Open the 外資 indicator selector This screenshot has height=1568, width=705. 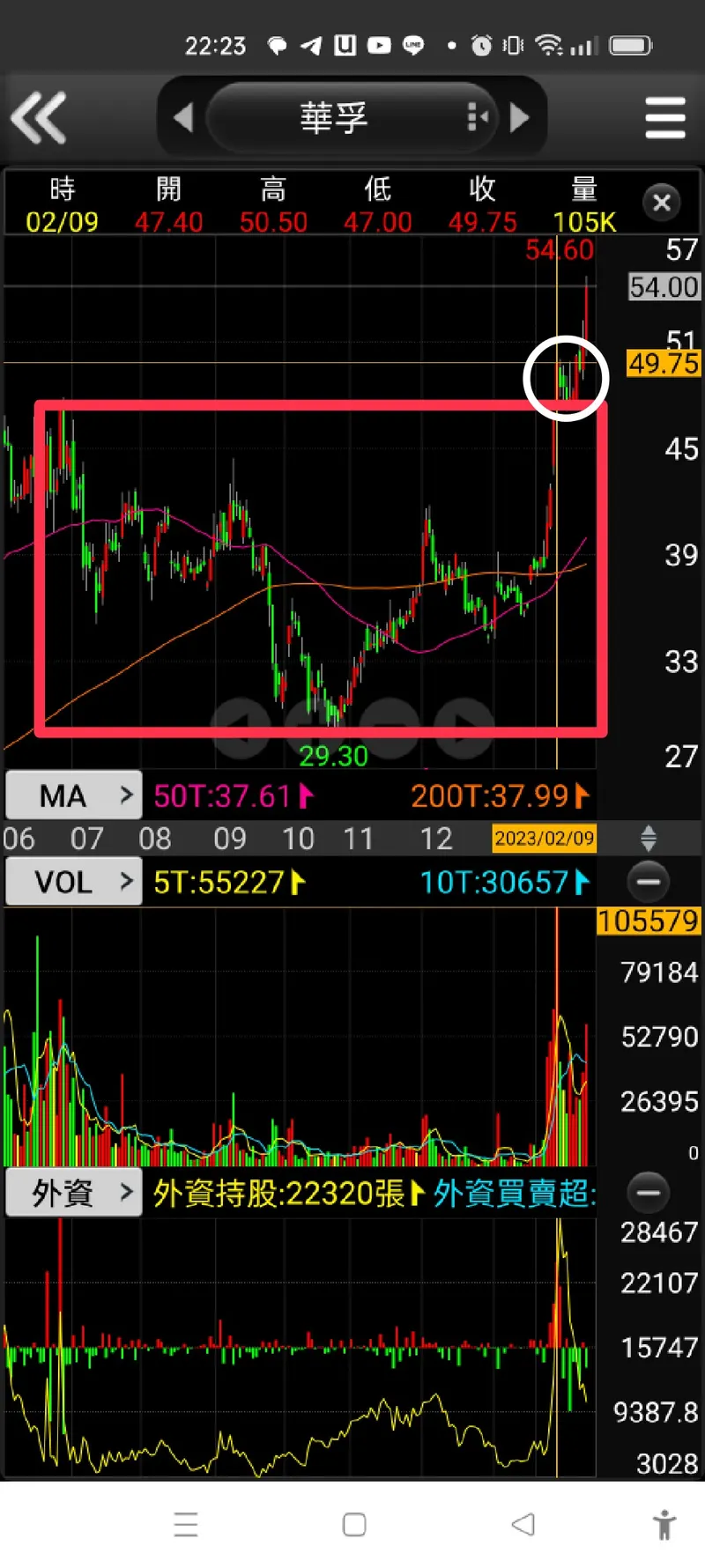point(74,1194)
